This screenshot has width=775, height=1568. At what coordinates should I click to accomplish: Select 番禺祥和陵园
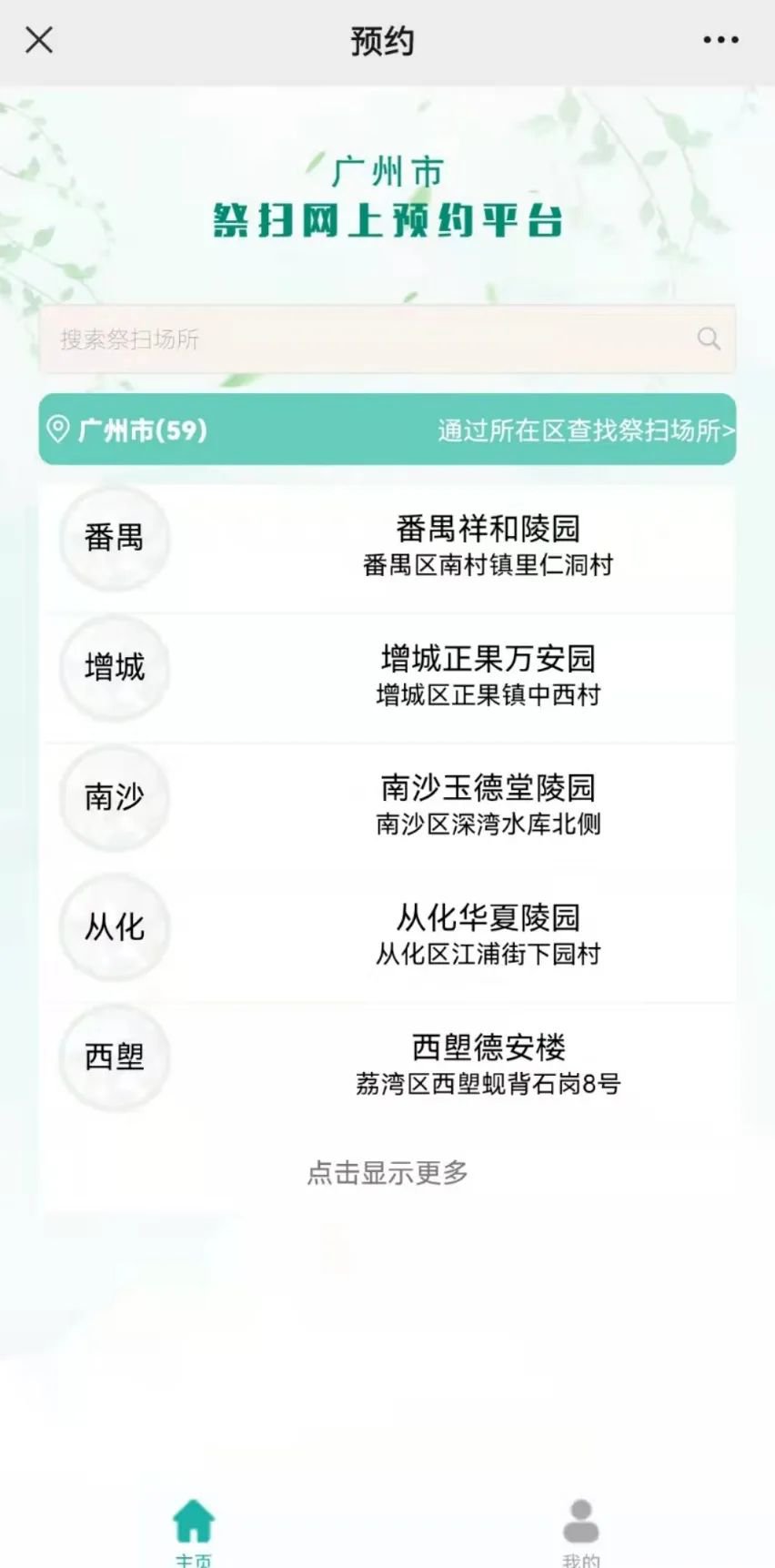(x=488, y=544)
